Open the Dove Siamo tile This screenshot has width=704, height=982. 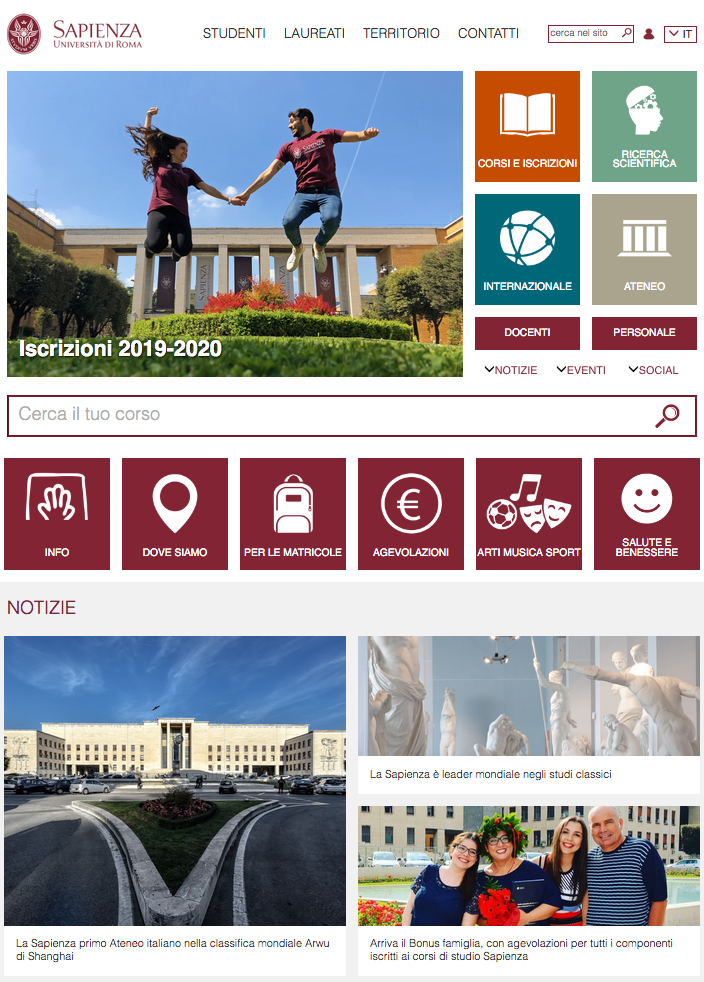tap(175, 513)
